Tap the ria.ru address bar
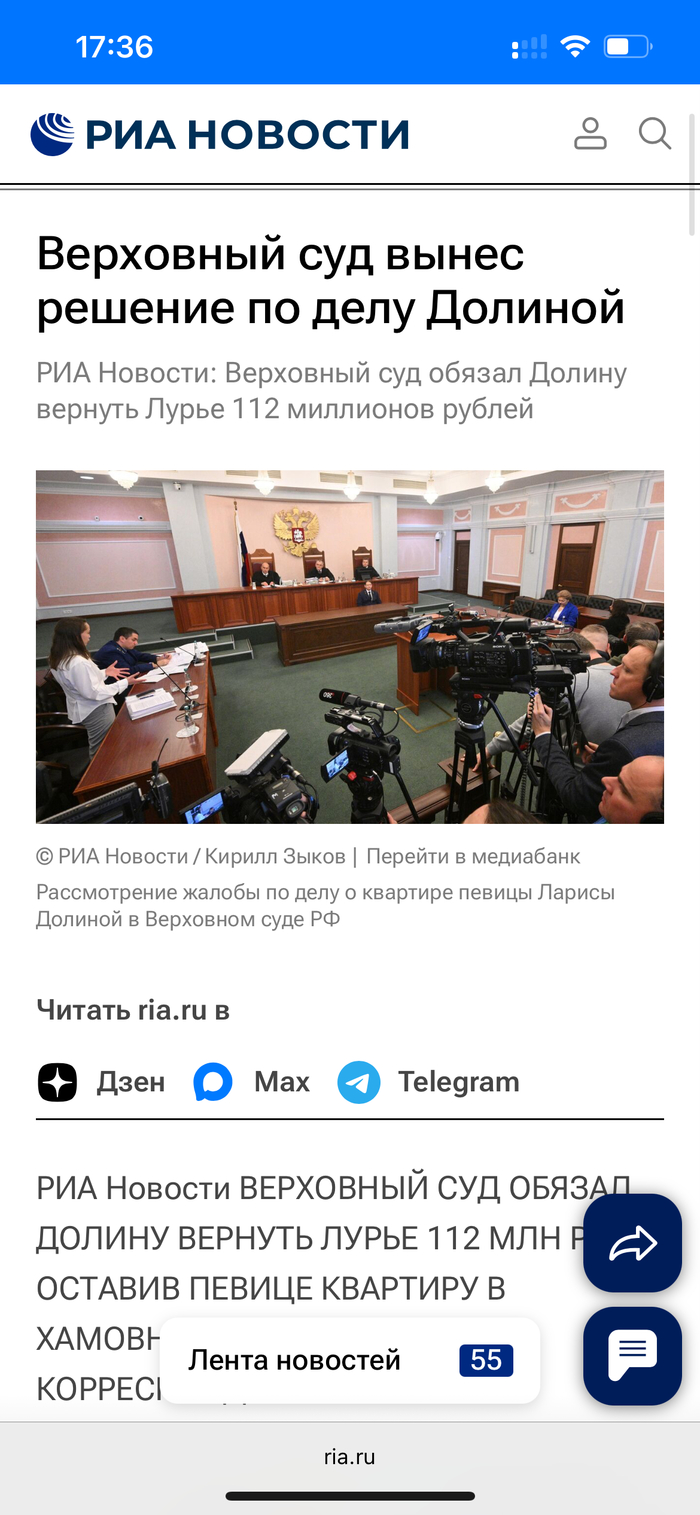This screenshot has width=700, height=1515. tap(350, 1457)
